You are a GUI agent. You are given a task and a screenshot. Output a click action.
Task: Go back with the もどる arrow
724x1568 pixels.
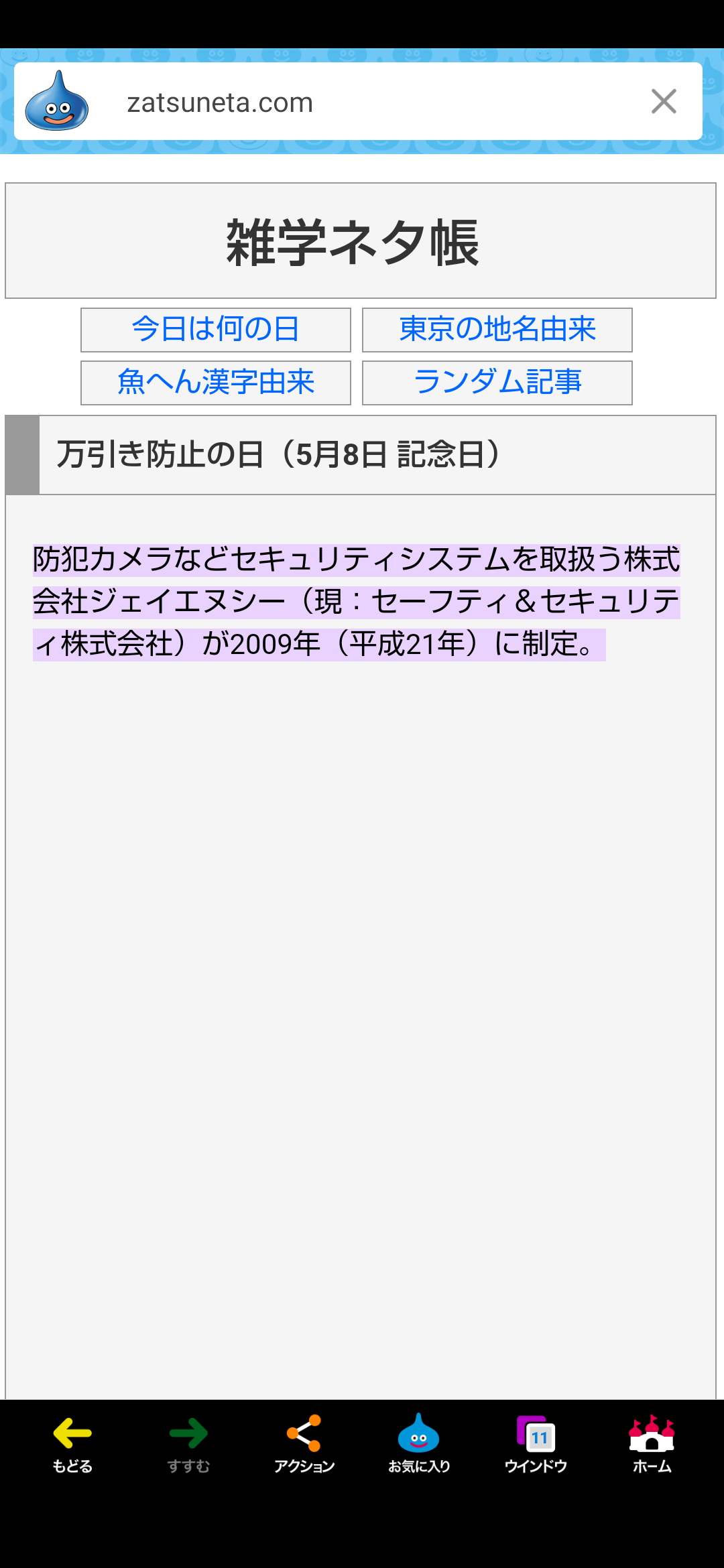pos(72,1444)
